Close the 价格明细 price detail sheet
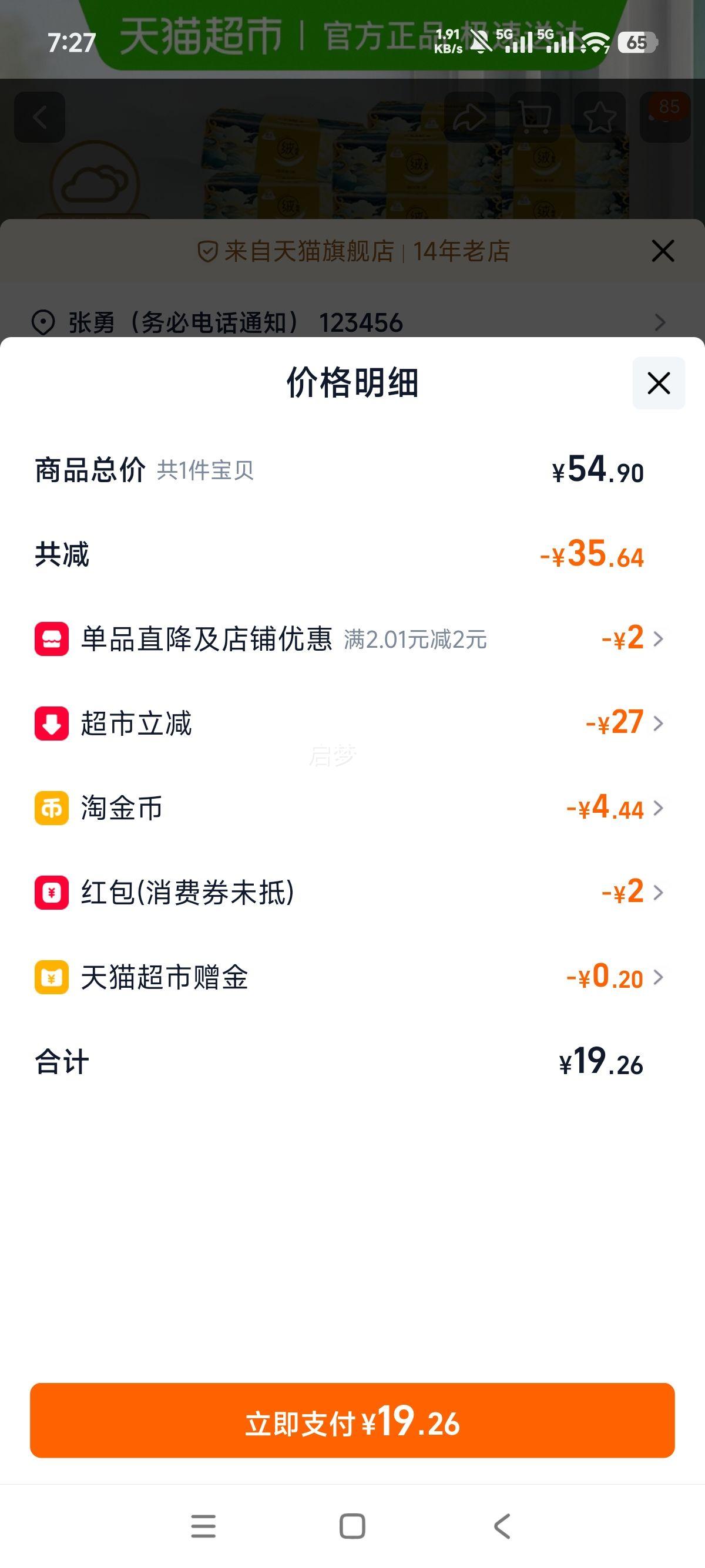Image resolution: width=705 pixels, height=1568 pixels. tap(659, 383)
